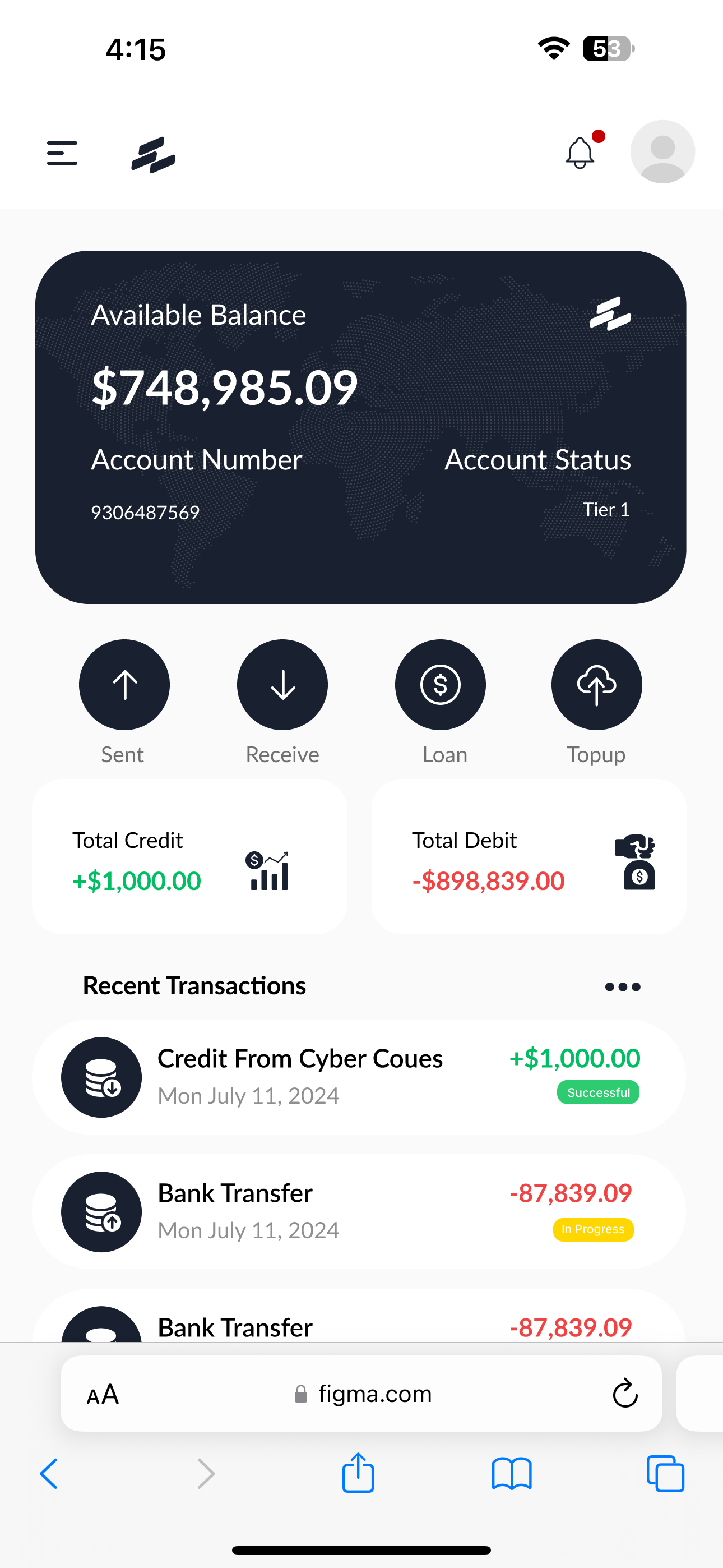Open the notifications bell

coord(580,153)
